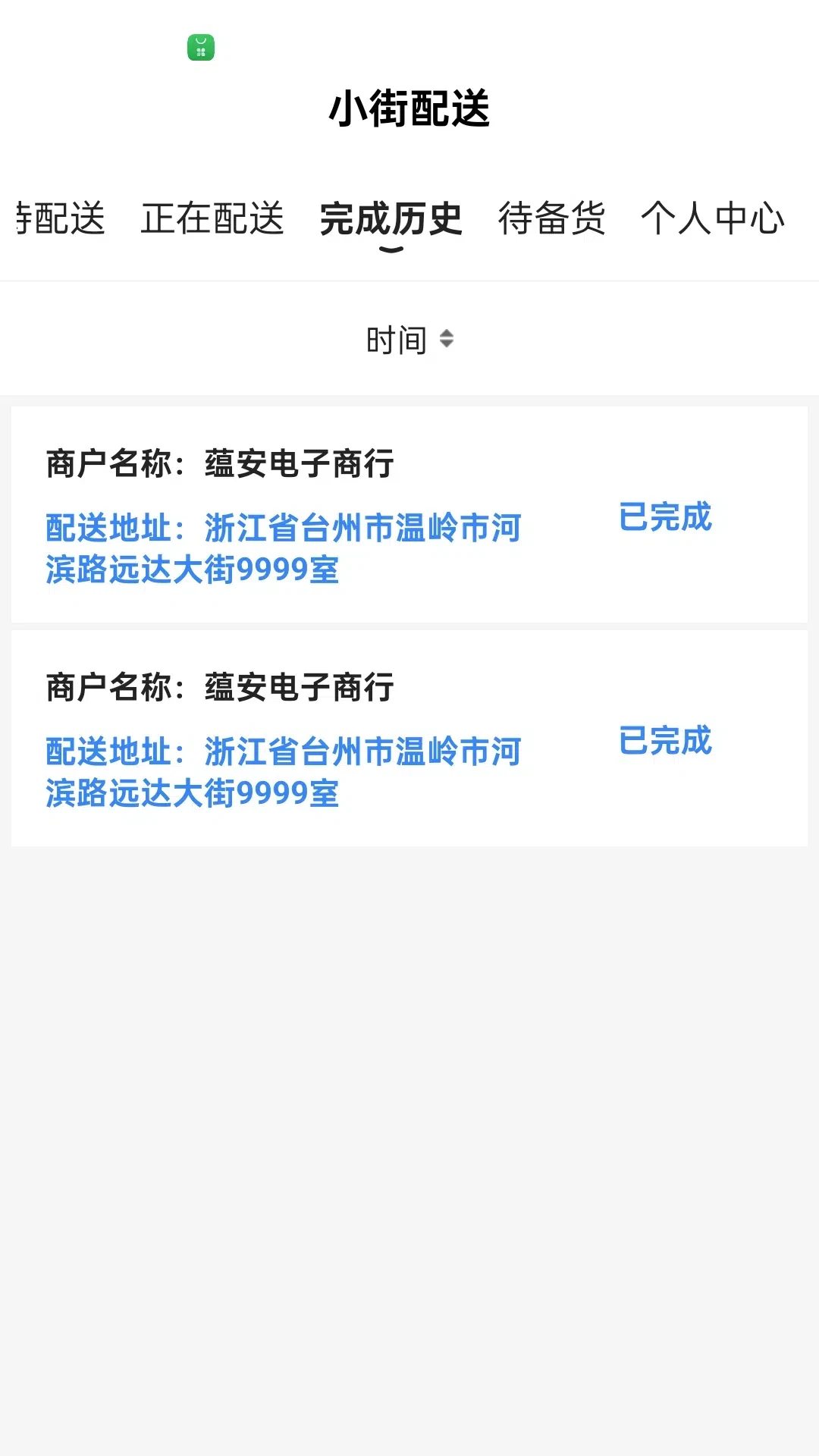Open the second delivery address link
Viewport: 819px width, 1456px height.
coord(283,773)
